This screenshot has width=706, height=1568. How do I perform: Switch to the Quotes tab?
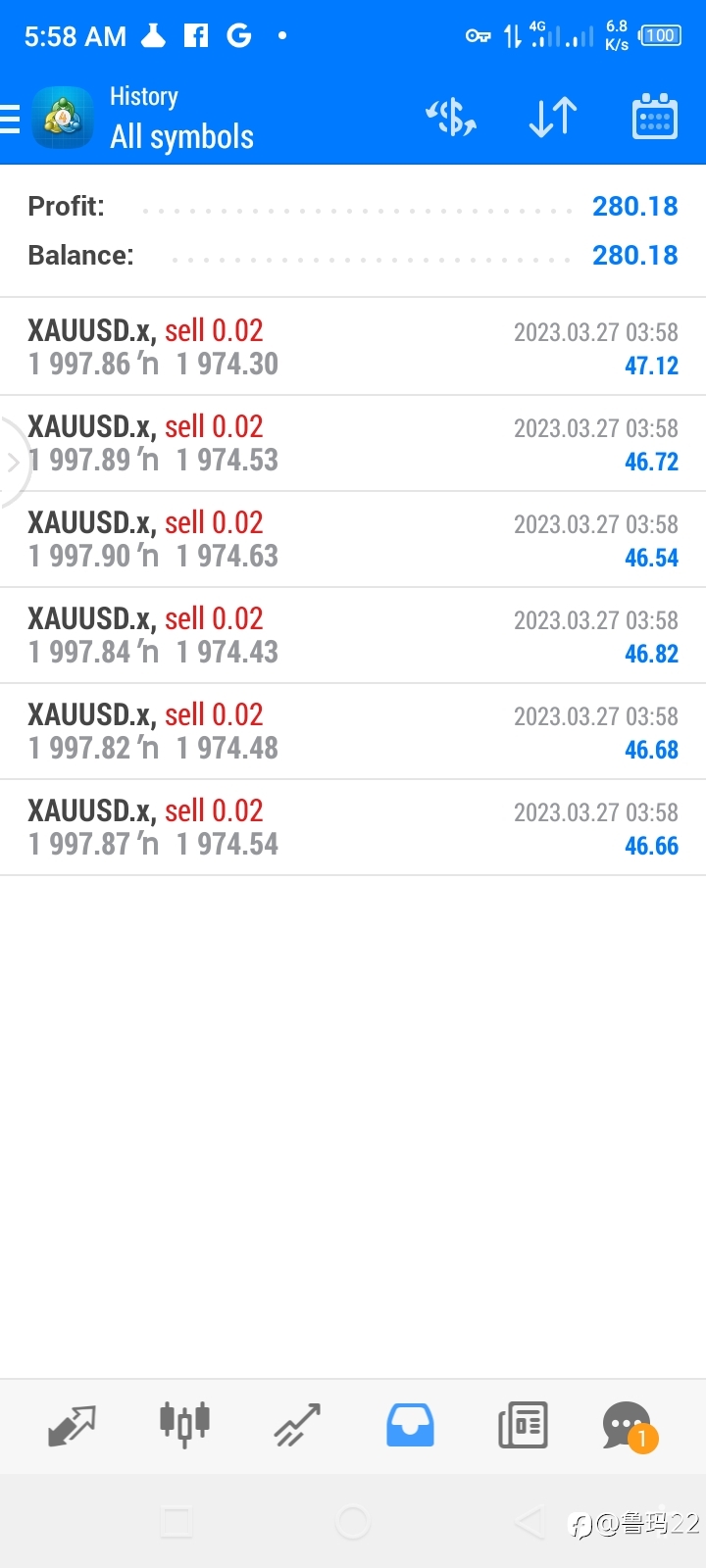tap(72, 1426)
